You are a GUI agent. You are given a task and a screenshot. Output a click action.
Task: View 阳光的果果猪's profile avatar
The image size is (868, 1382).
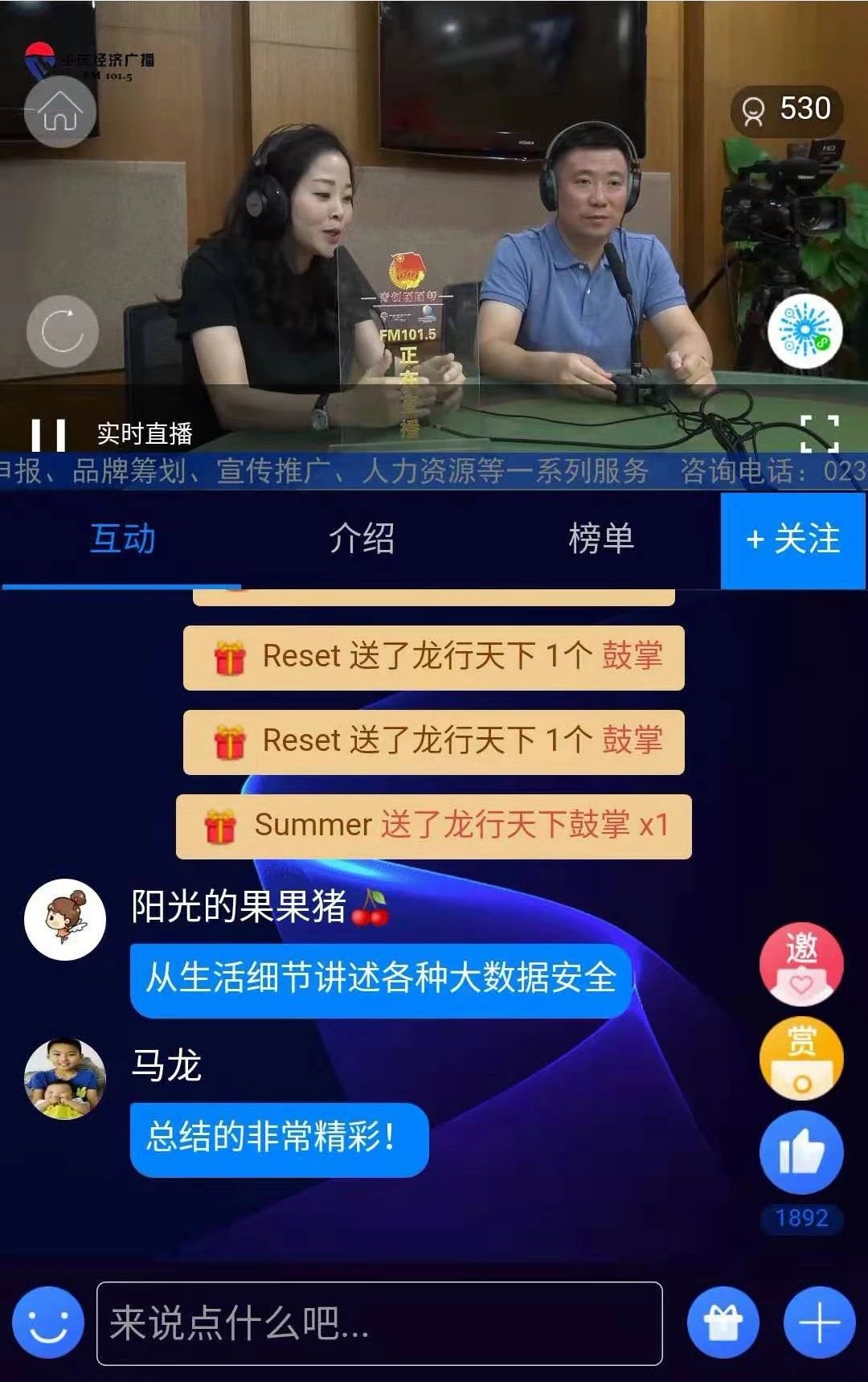pyautogui.click(x=65, y=920)
